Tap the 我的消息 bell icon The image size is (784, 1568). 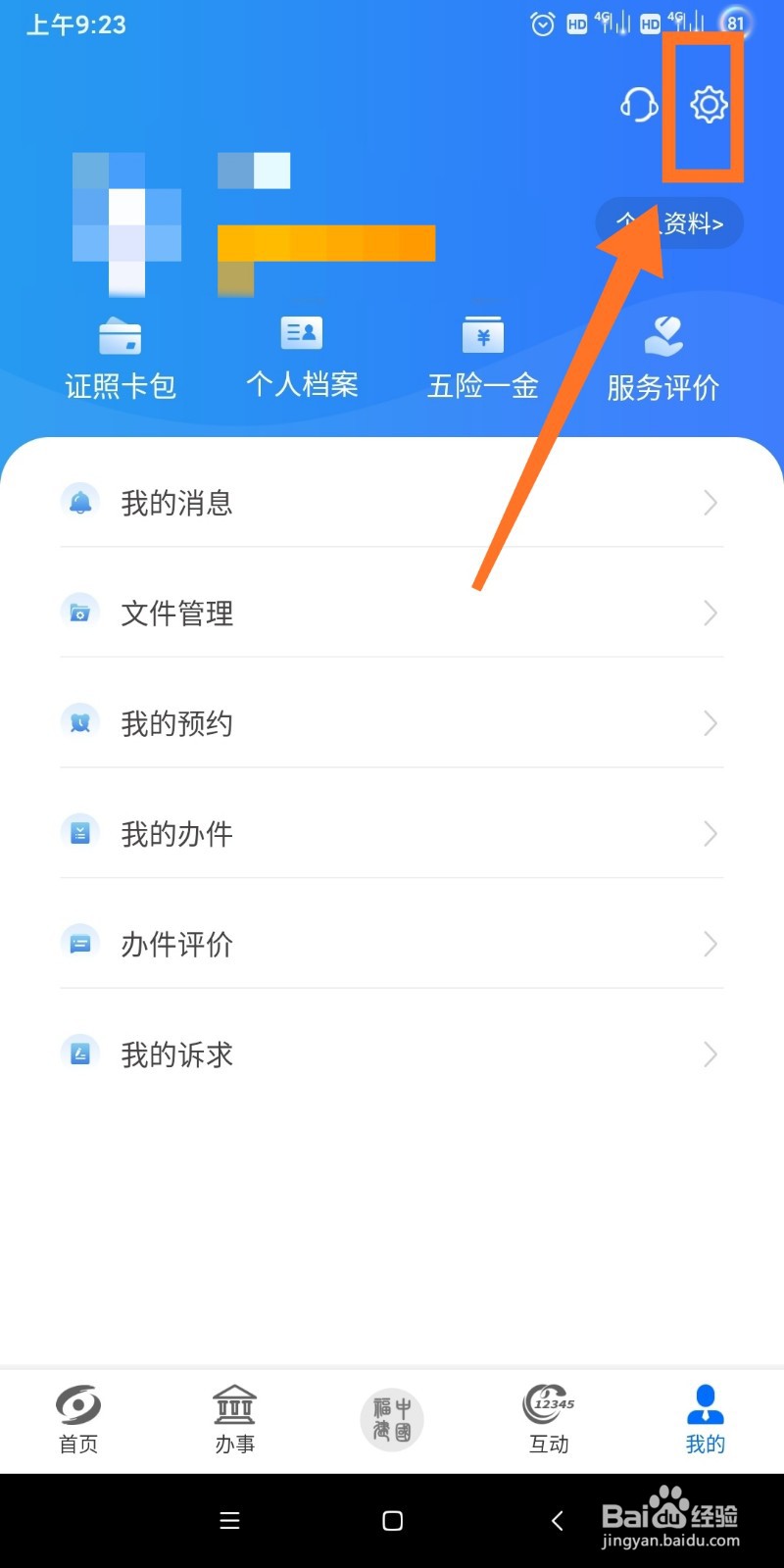tap(80, 500)
